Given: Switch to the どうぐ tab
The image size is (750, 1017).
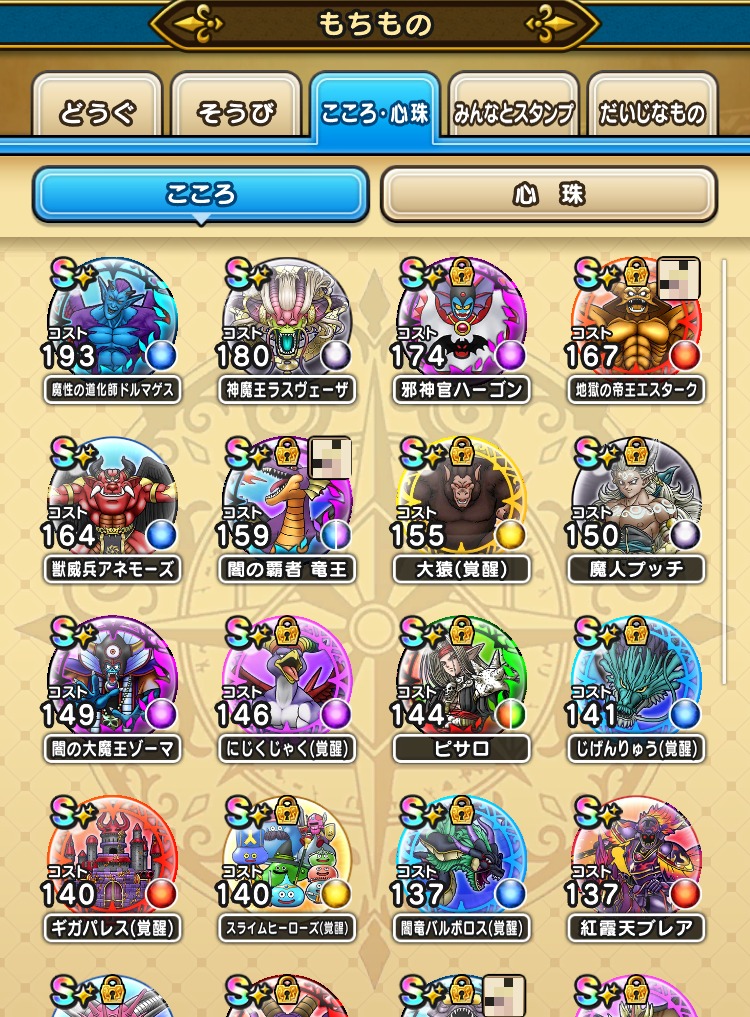Looking at the screenshot, I should point(97,111).
